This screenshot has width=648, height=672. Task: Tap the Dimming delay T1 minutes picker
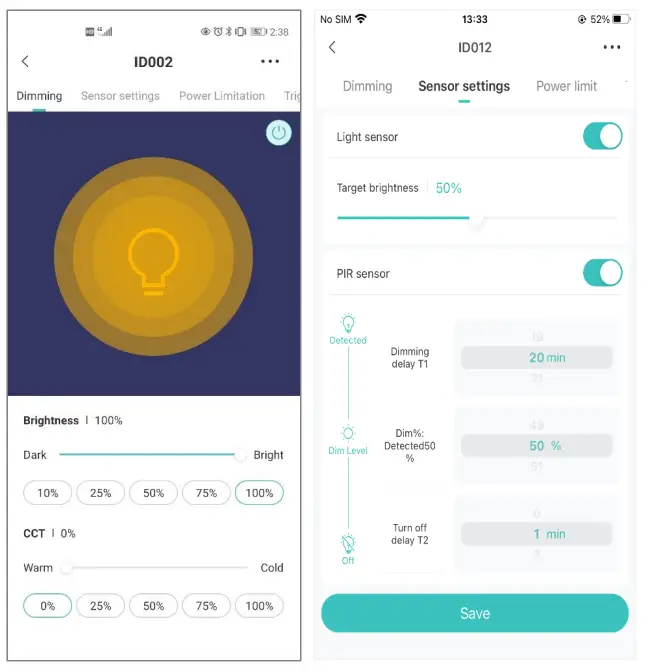(536, 358)
